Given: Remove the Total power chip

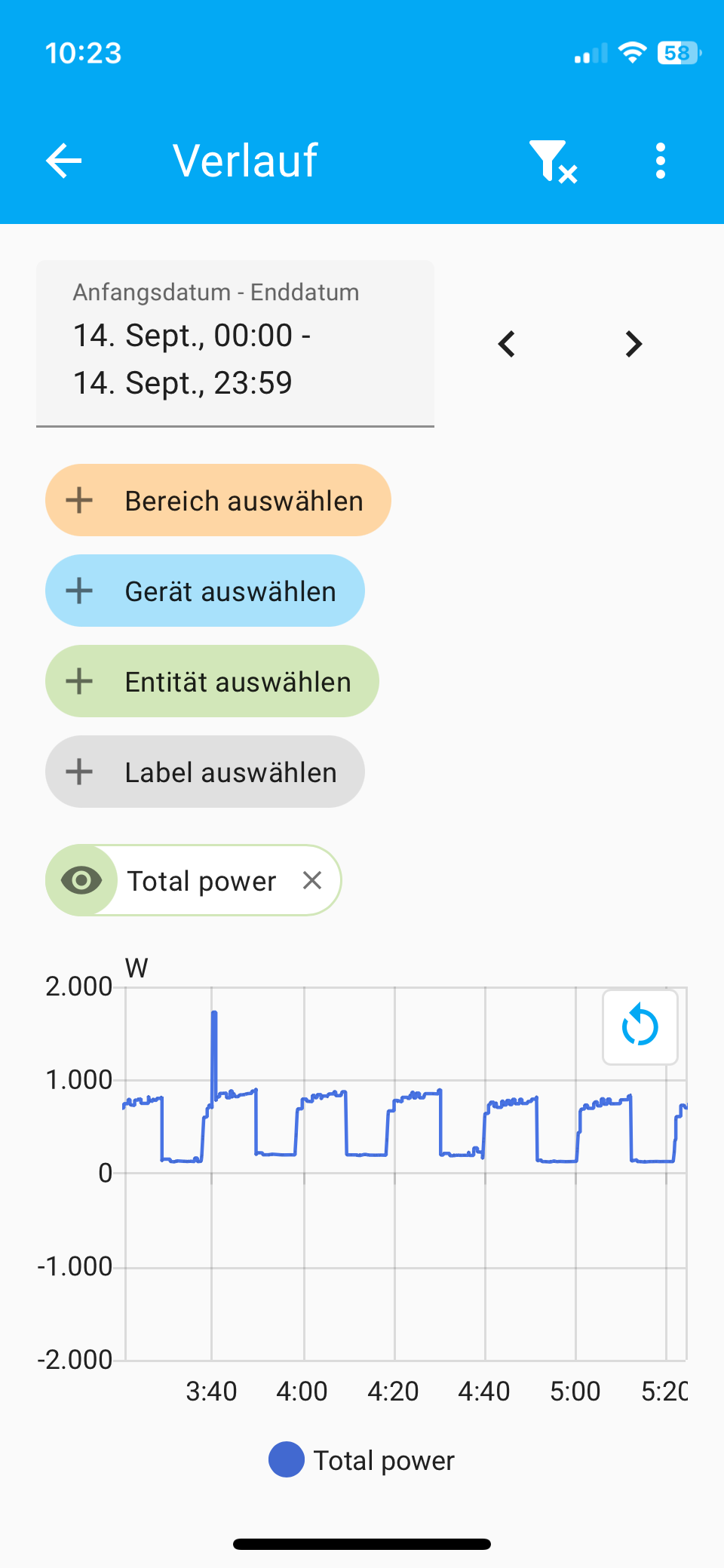Looking at the screenshot, I should 312,880.
